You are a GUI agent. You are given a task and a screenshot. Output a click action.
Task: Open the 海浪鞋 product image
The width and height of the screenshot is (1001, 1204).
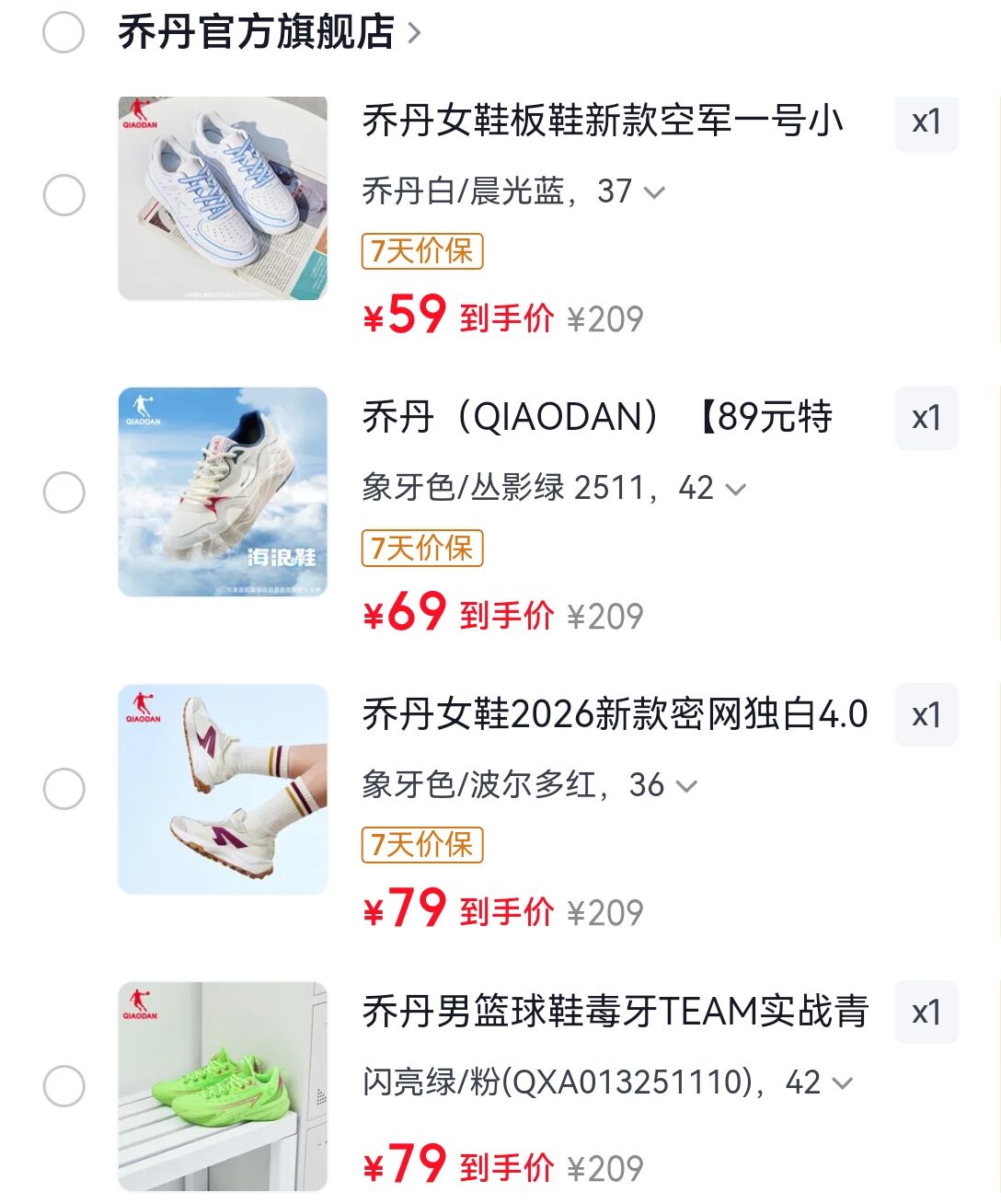tap(223, 492)
